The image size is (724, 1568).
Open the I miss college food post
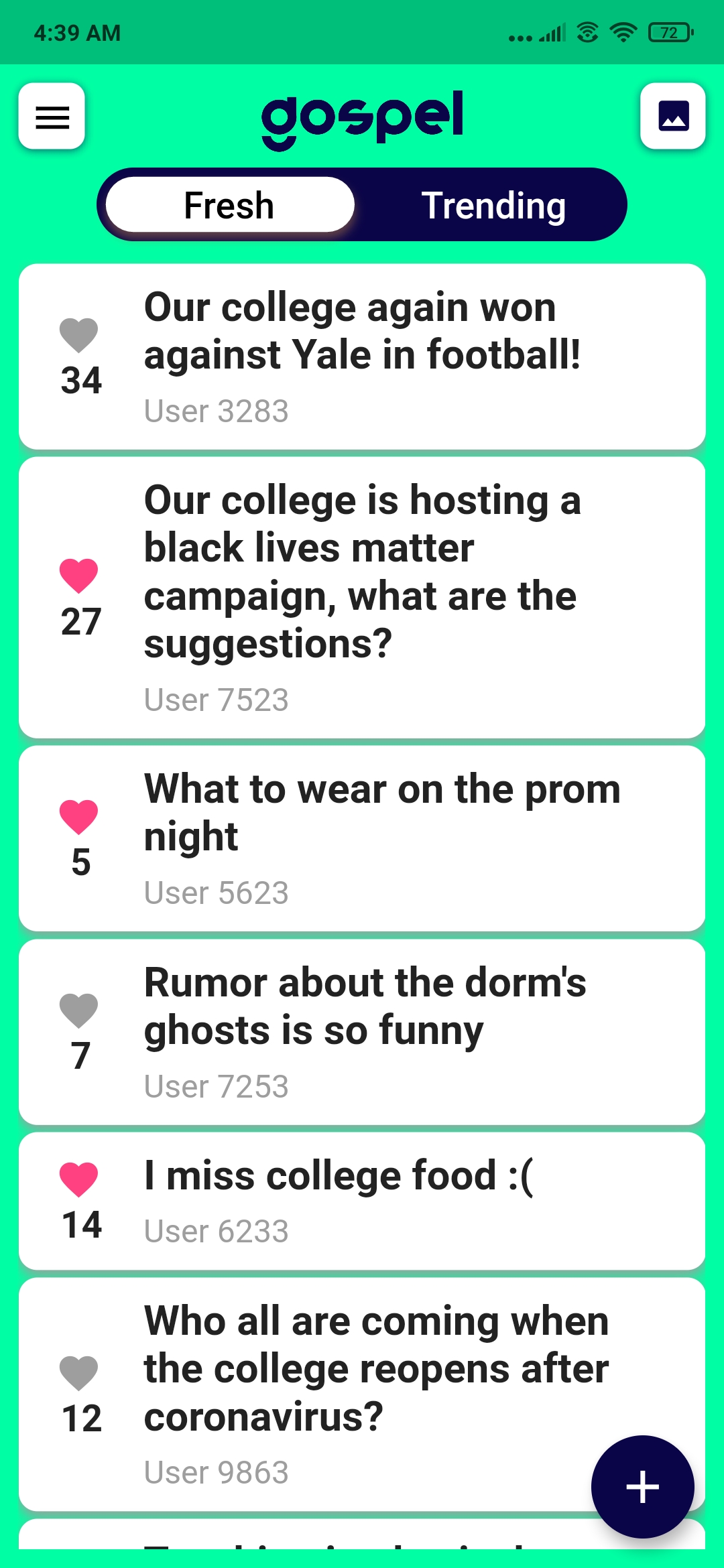tap(362, 1201)
